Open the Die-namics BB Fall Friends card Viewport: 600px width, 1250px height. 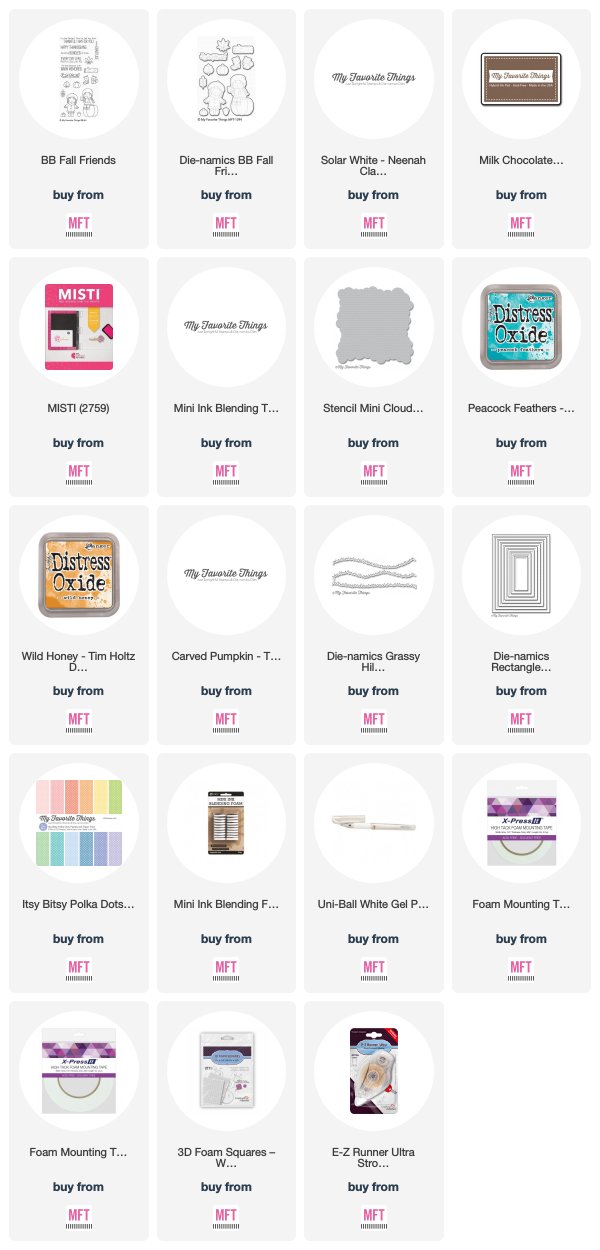(x=225, y=129)
